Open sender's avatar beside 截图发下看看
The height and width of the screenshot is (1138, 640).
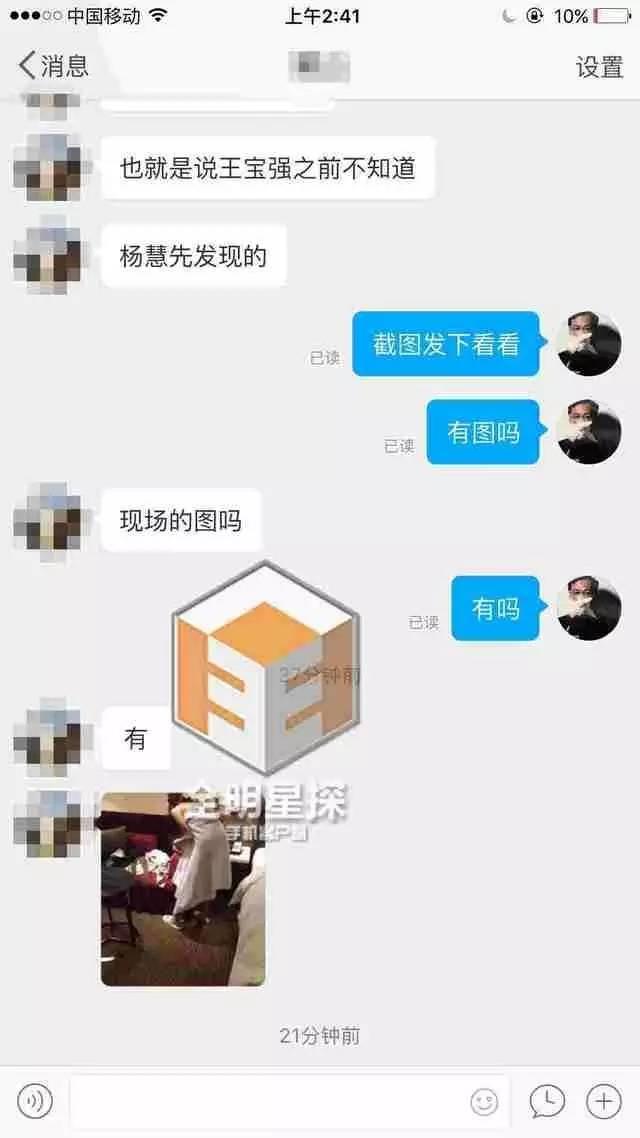(x=589, y=344)
